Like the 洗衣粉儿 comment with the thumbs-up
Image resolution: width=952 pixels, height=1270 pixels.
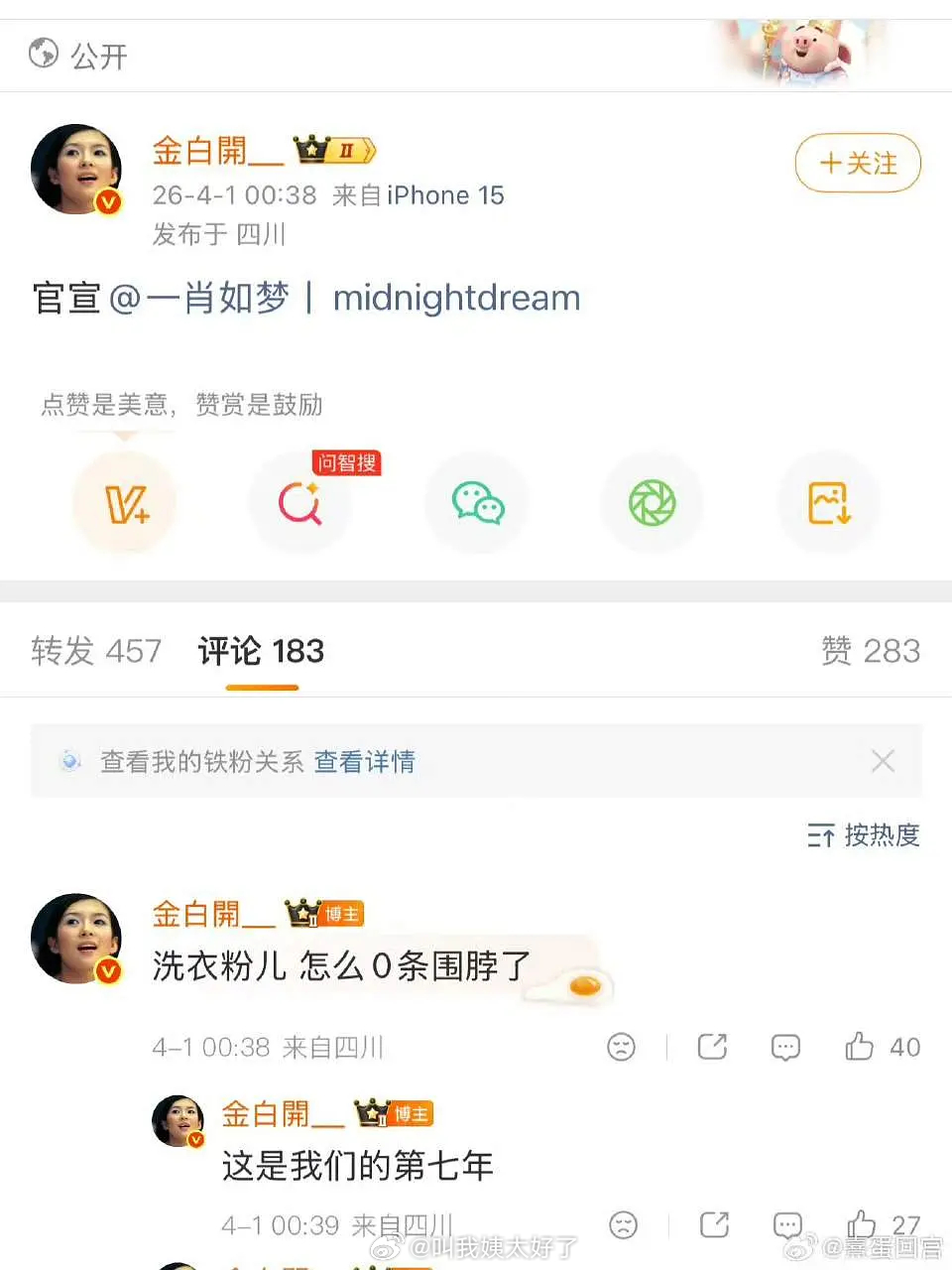(x=862, y=1047)
